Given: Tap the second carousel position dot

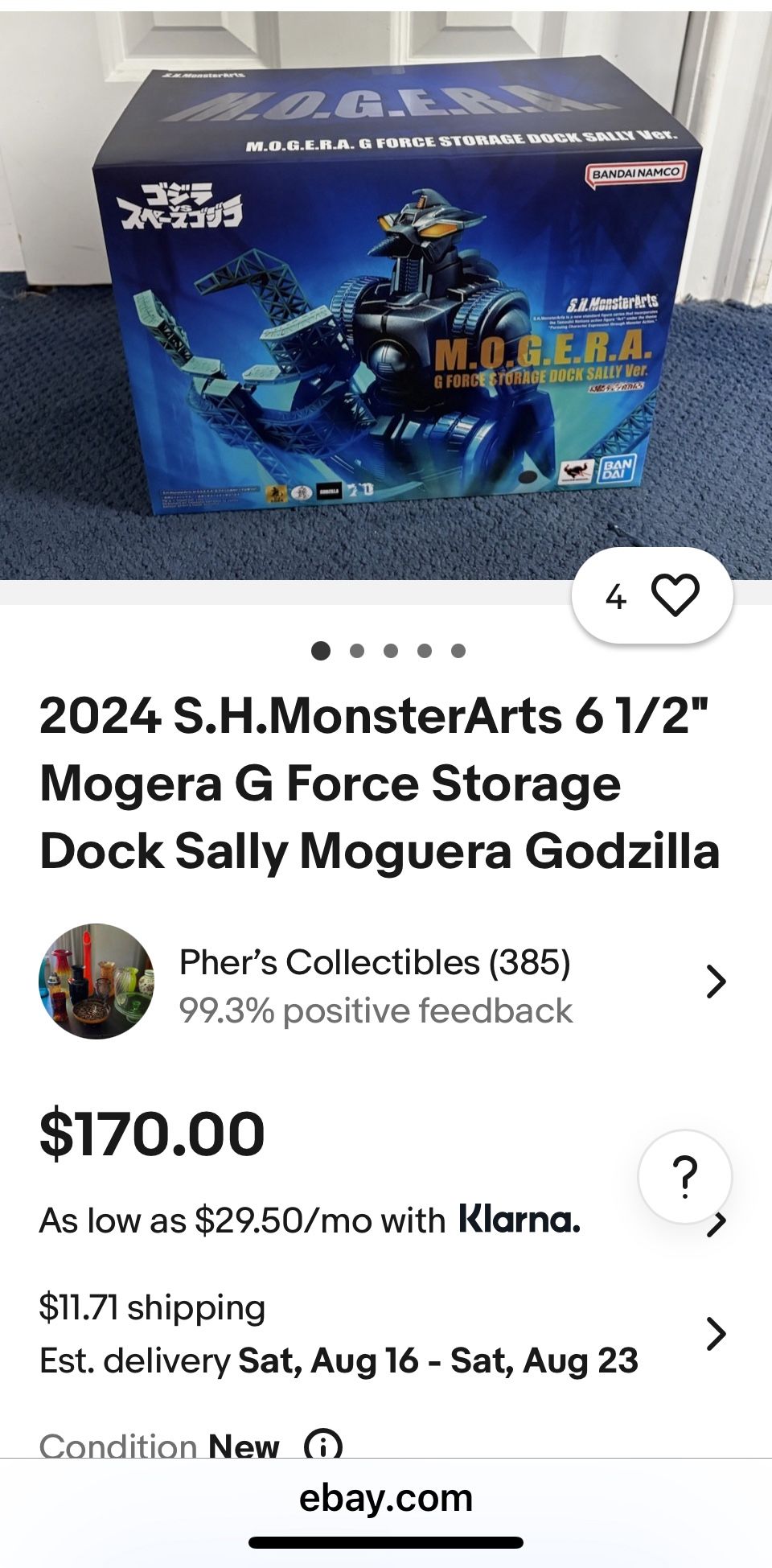Looking at the screenshot, I should pyautogui.click(x=356, y=650).
